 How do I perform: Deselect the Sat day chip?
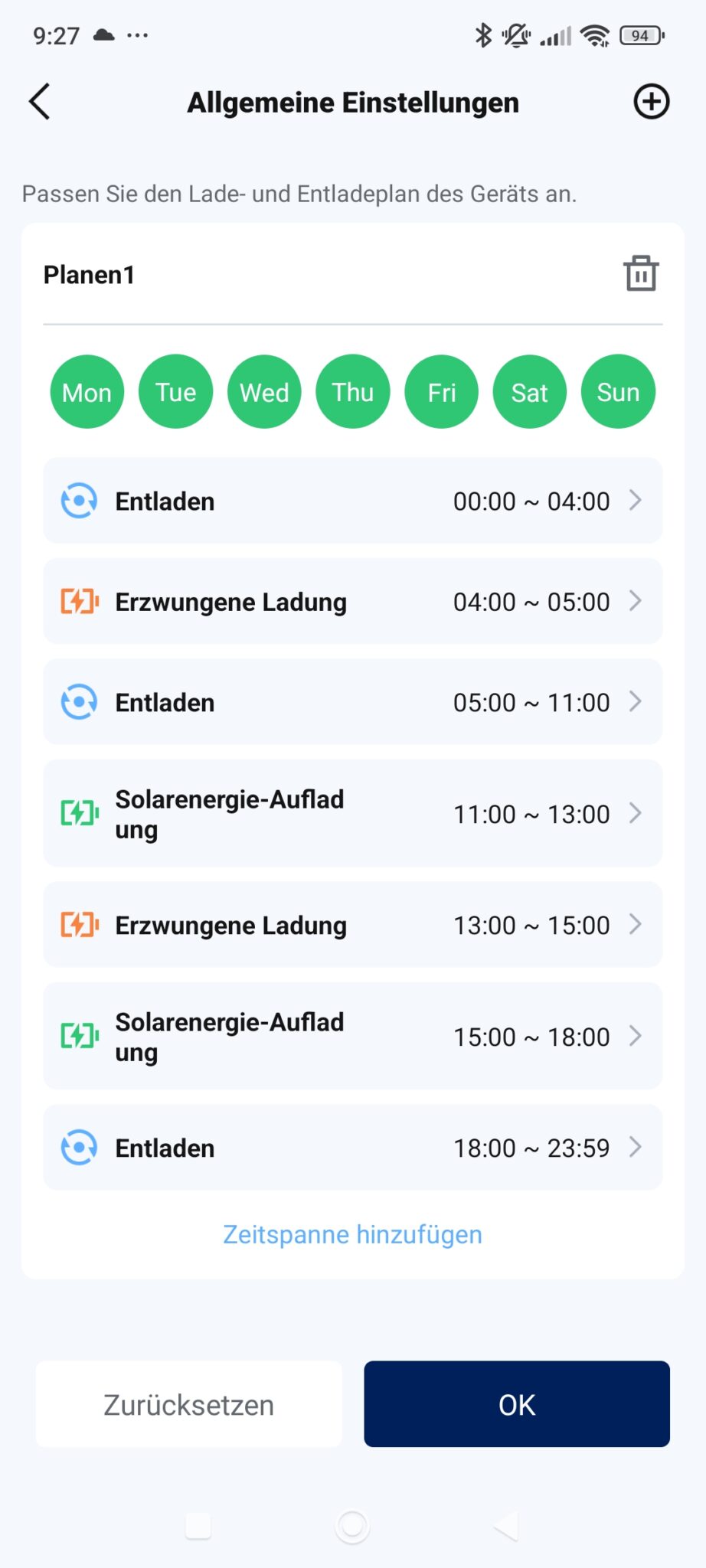[530, 392]
